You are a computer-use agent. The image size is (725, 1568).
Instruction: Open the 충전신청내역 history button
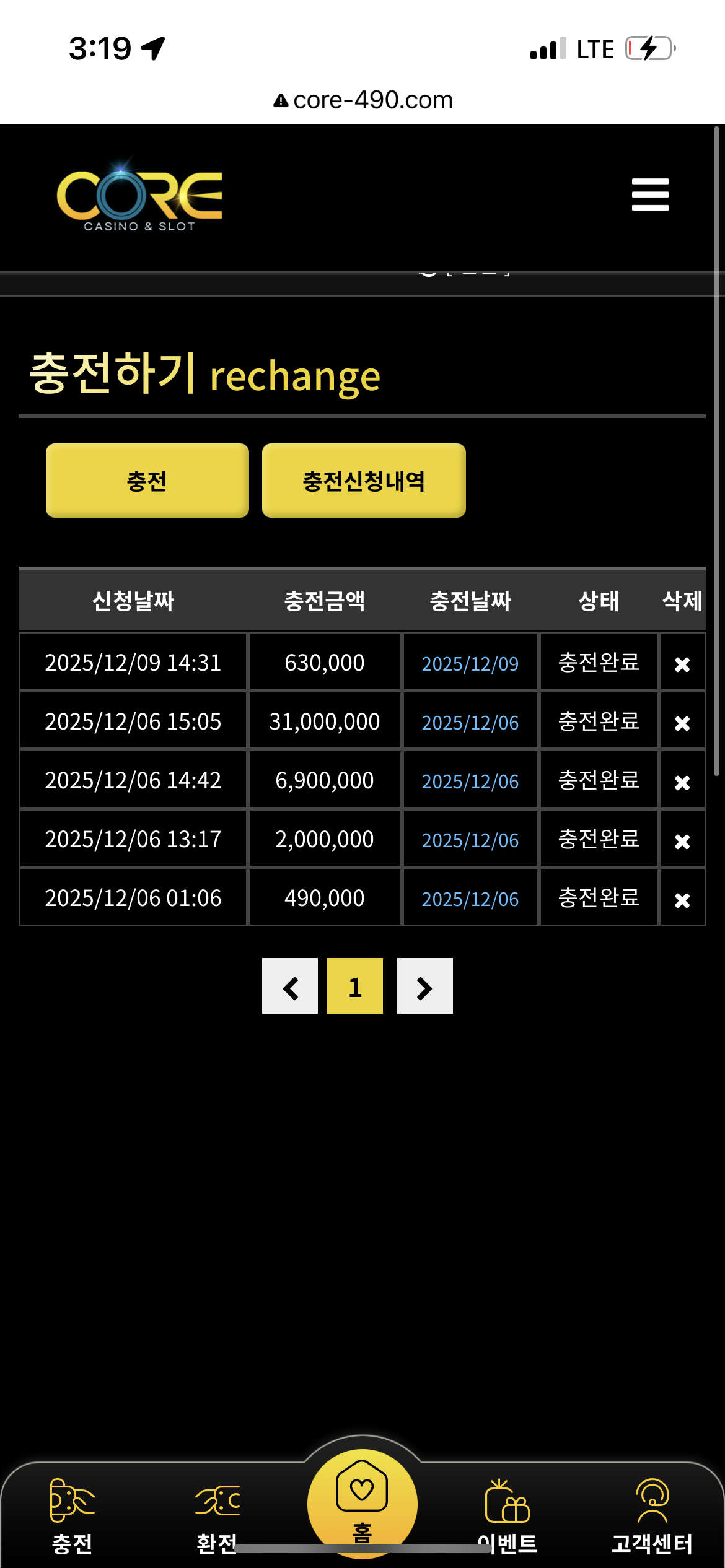364,481
